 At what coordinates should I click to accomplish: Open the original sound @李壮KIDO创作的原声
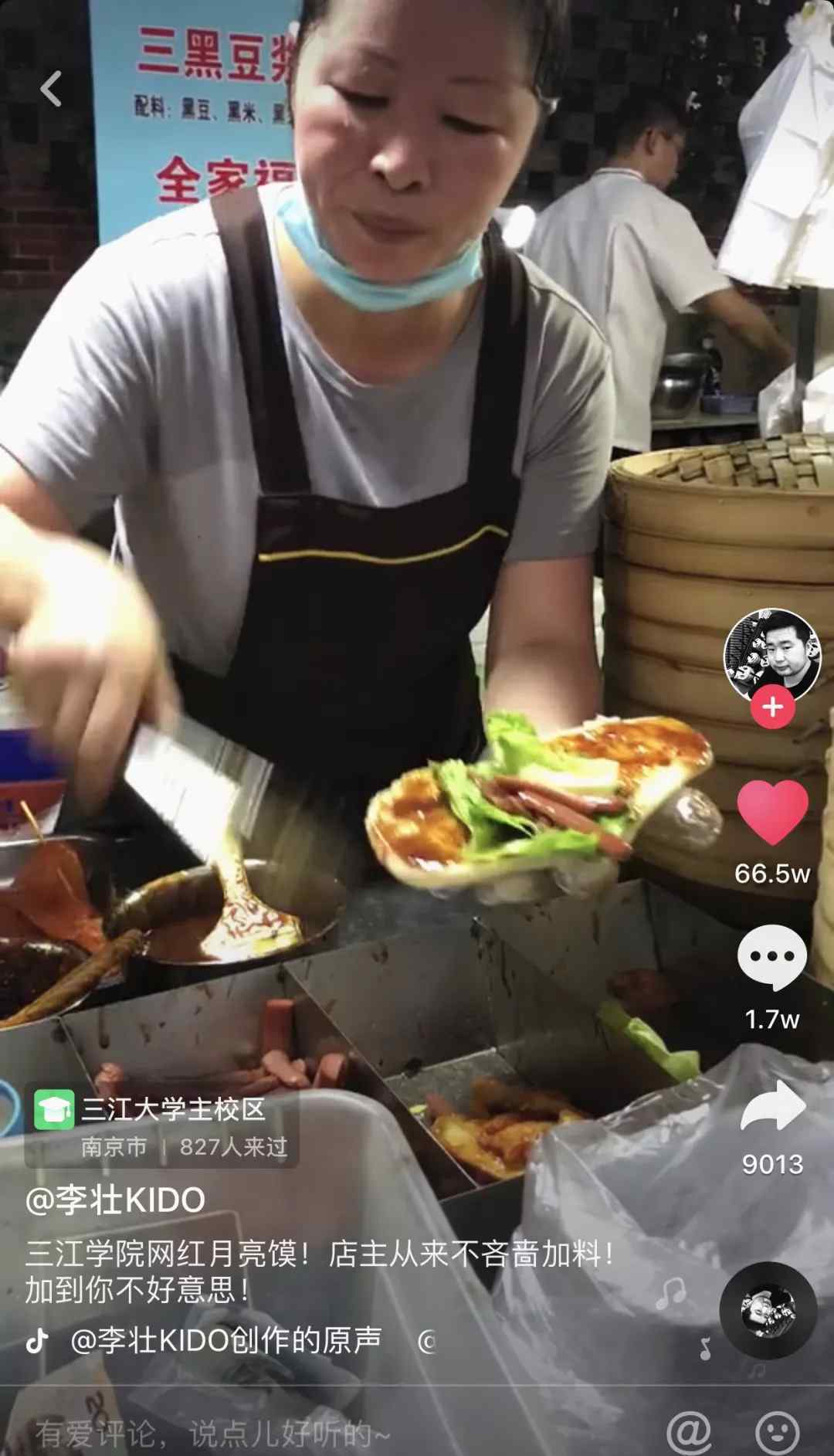pos(225,1340)
